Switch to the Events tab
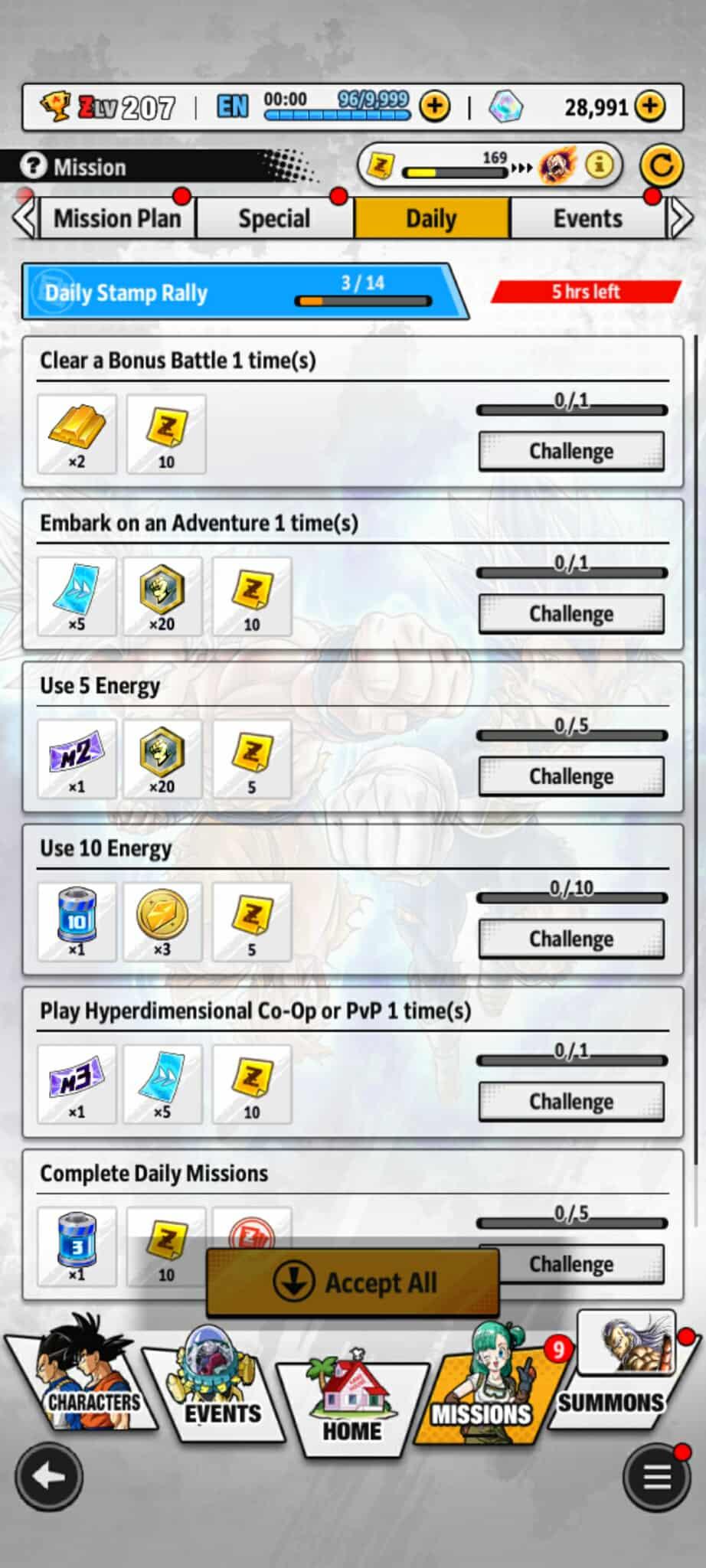706x1568 pixels. click(x=587, y=219)
